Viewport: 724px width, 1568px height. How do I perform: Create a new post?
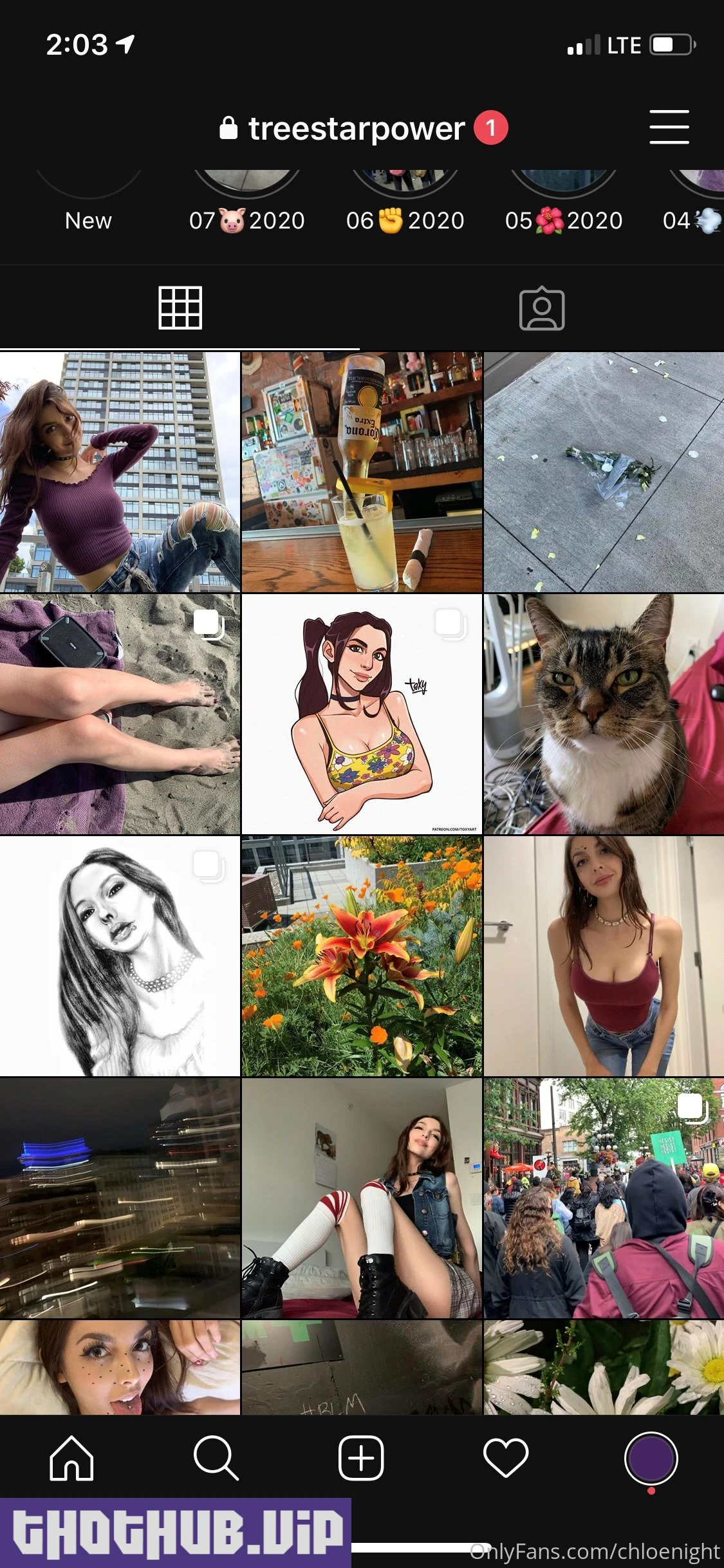(361, 1458)
